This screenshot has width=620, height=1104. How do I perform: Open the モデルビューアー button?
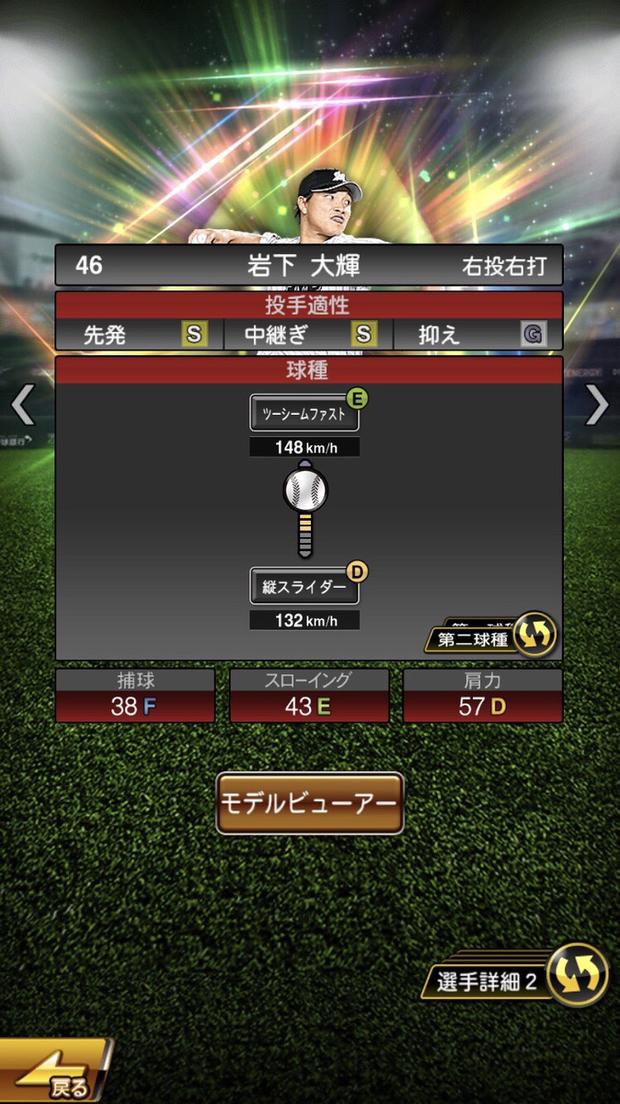(310, 803)
